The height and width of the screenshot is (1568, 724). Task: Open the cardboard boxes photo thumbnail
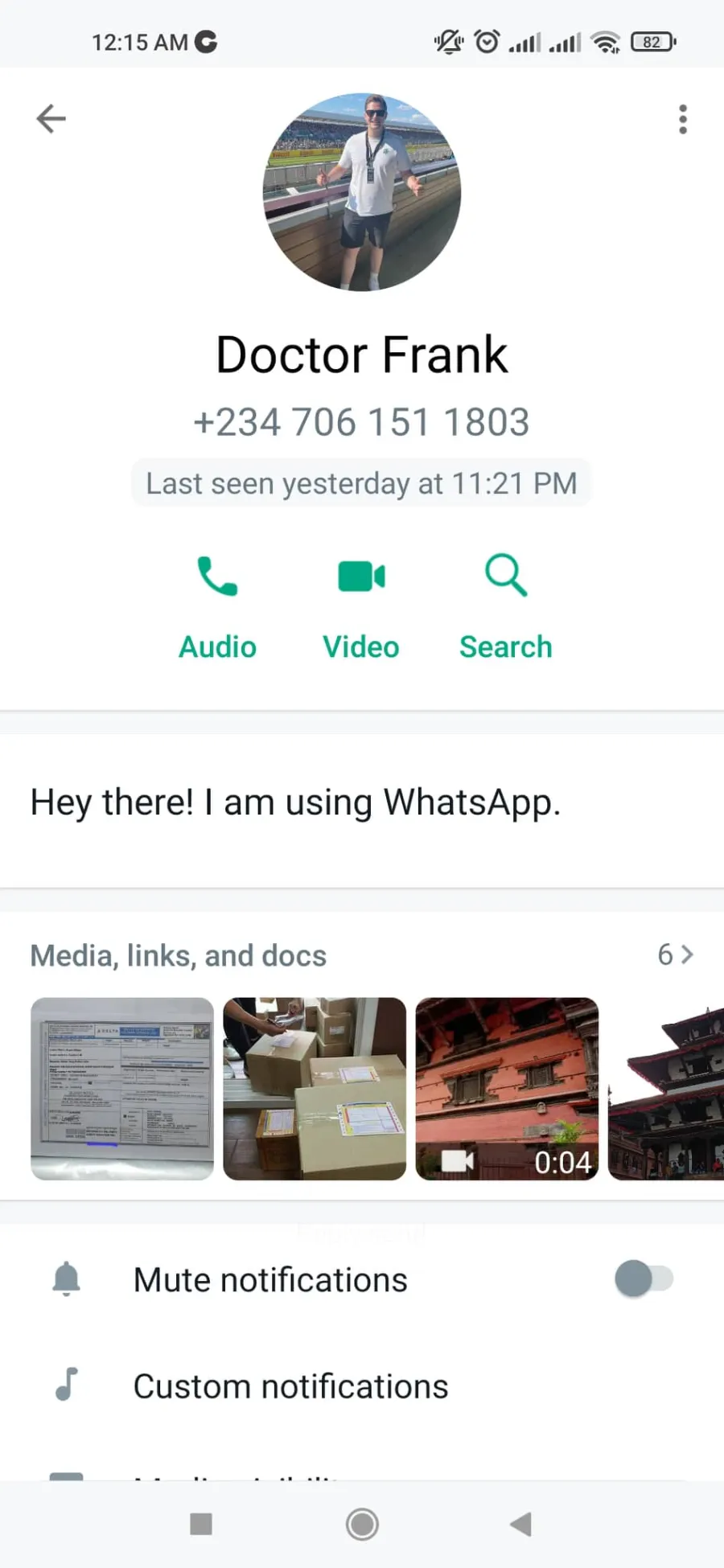click(x=315, y=1089)
